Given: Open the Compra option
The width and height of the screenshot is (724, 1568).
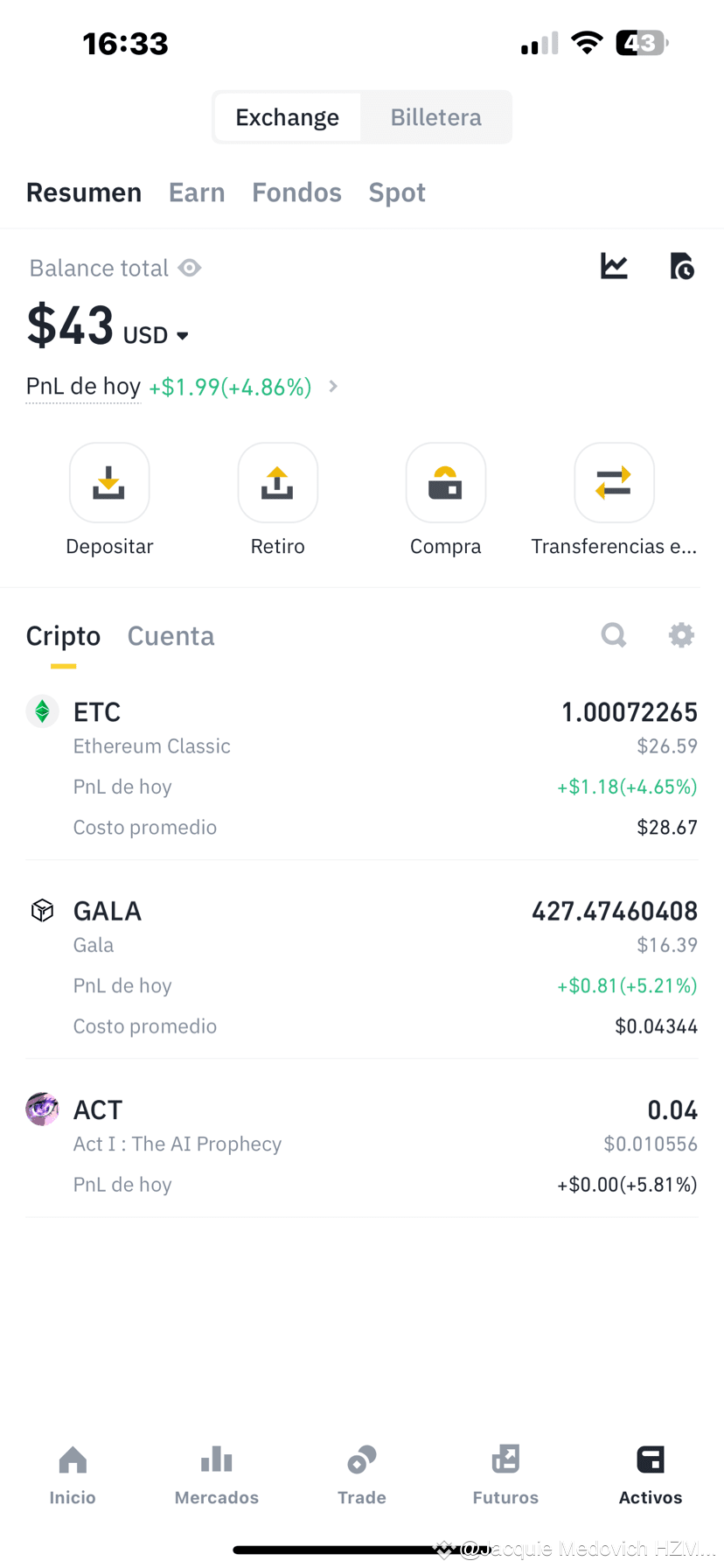Looking at the screenshot, I should (446, 483).
